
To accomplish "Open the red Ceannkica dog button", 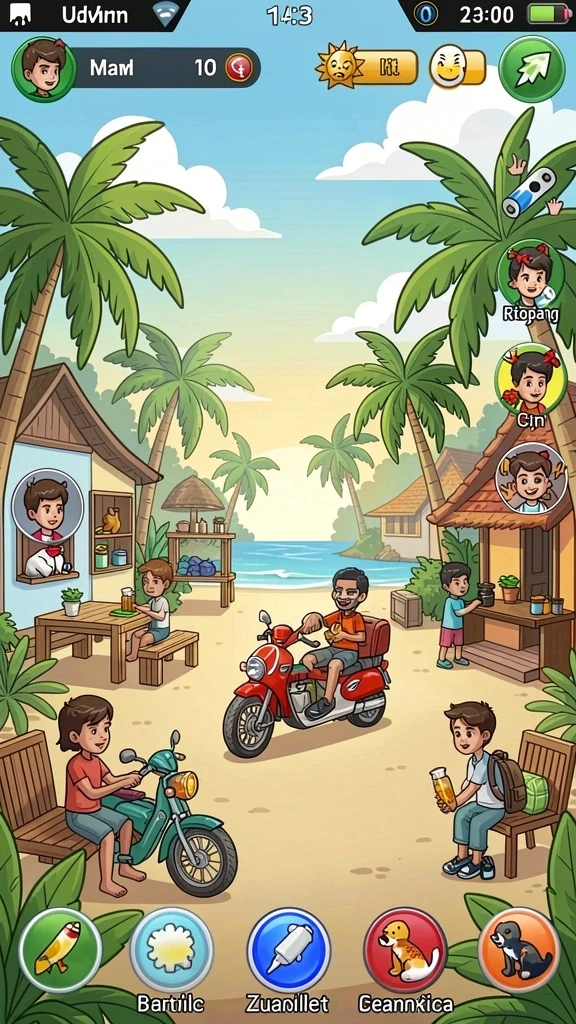I will click(x=406, y=950).
